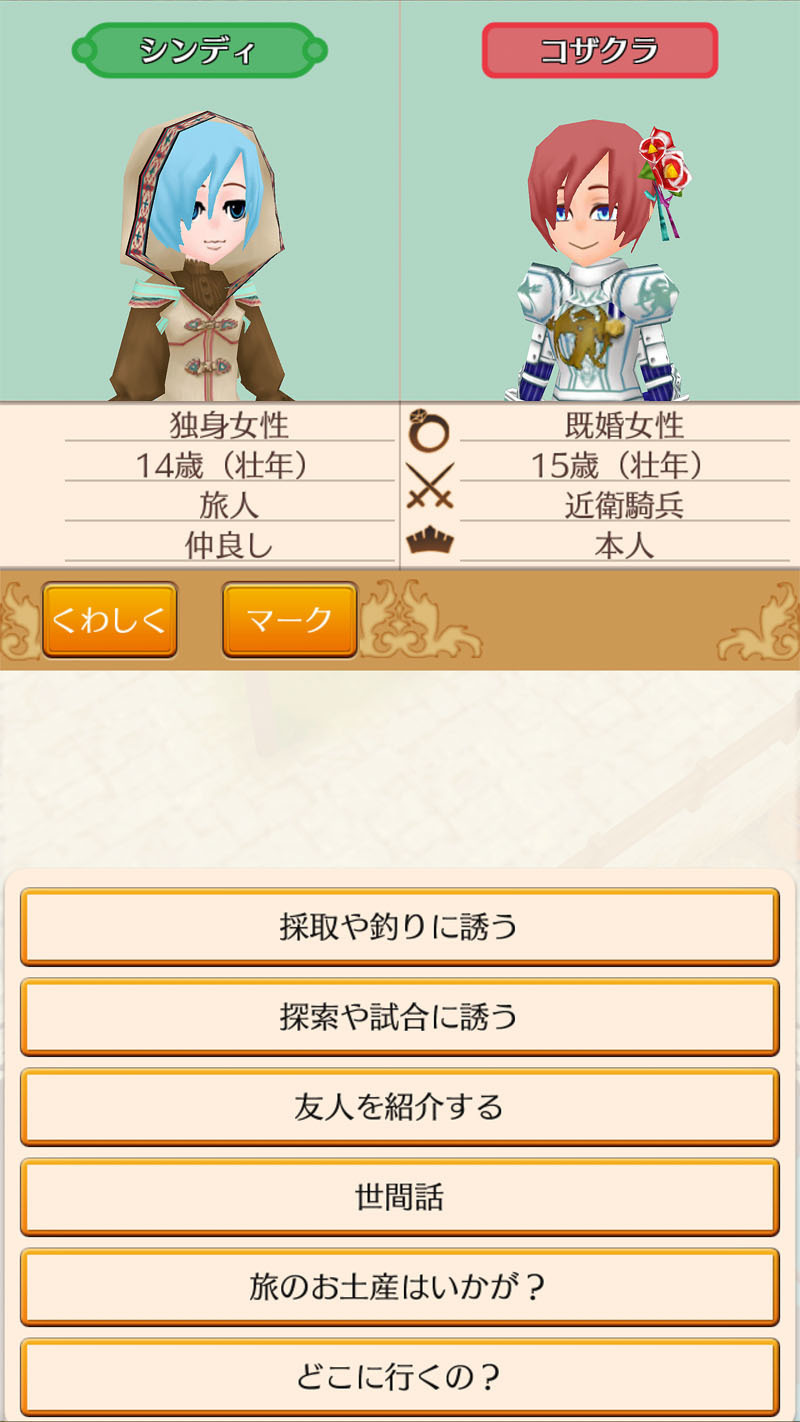The image size is (800, 1422).
Task: Ask どこに行くの？
Action: click(x=399, y=1377)
